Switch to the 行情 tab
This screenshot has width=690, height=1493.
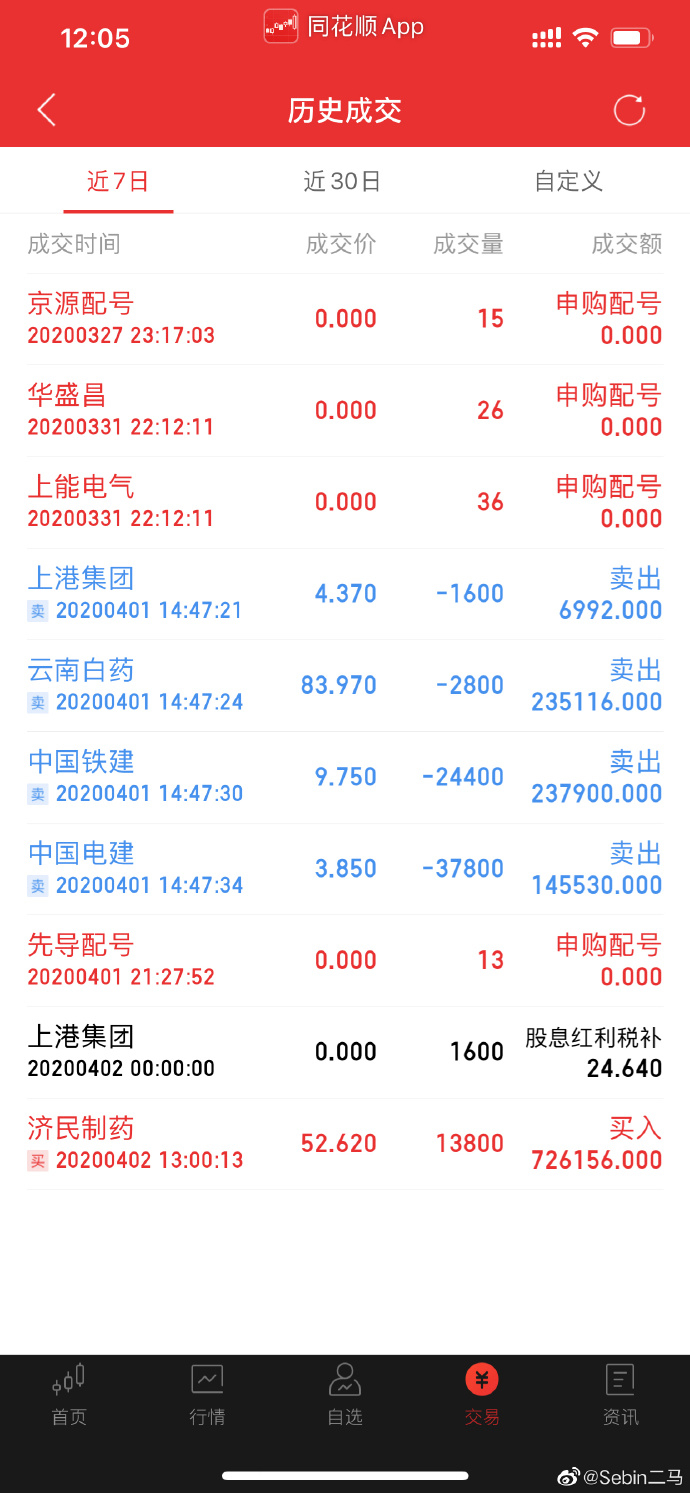pyautogui.click(x=207, y=1395)
